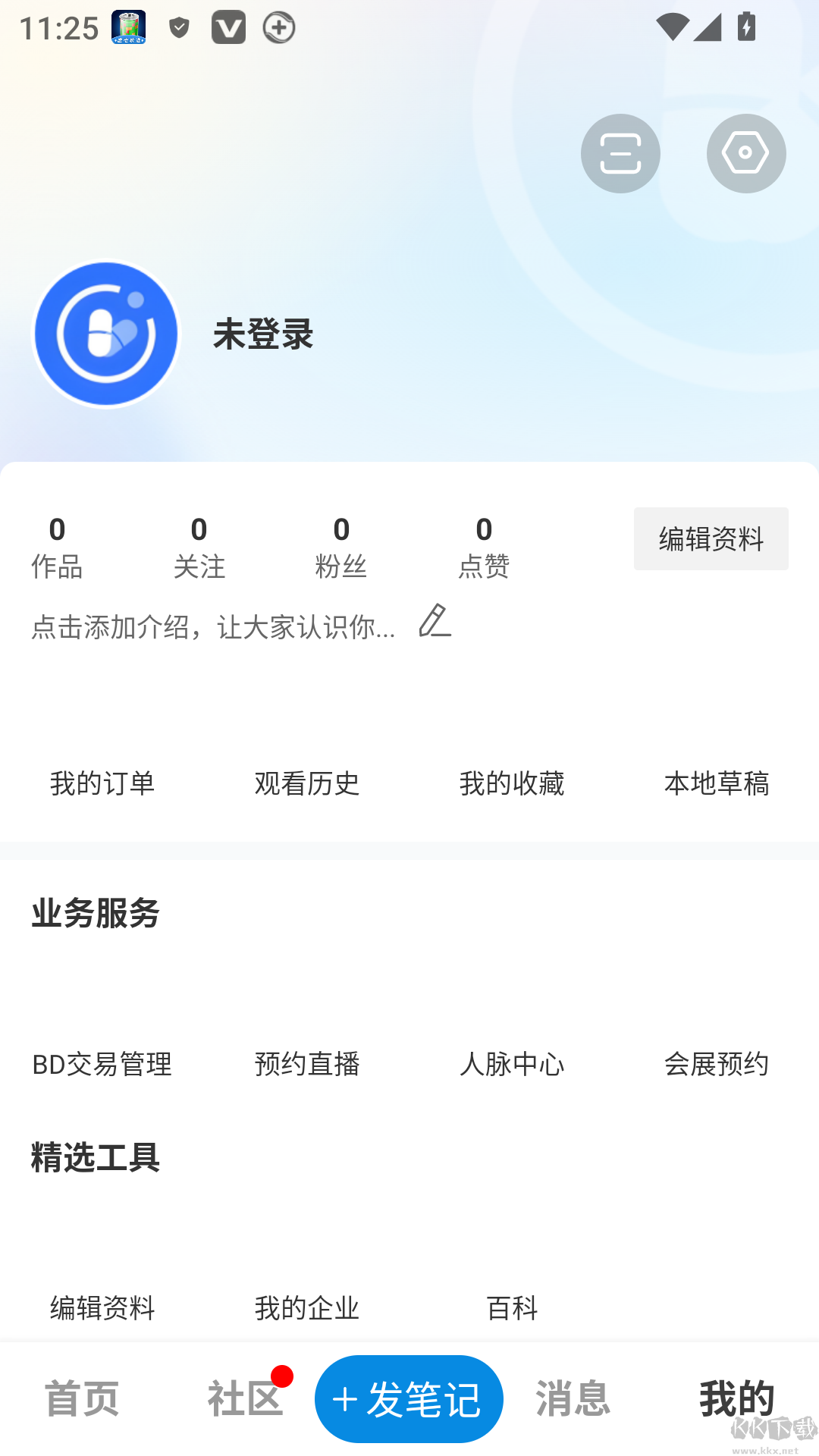Open 我的收藏 (My Favorites)
819x1456 pixels.
coord(512,783)
